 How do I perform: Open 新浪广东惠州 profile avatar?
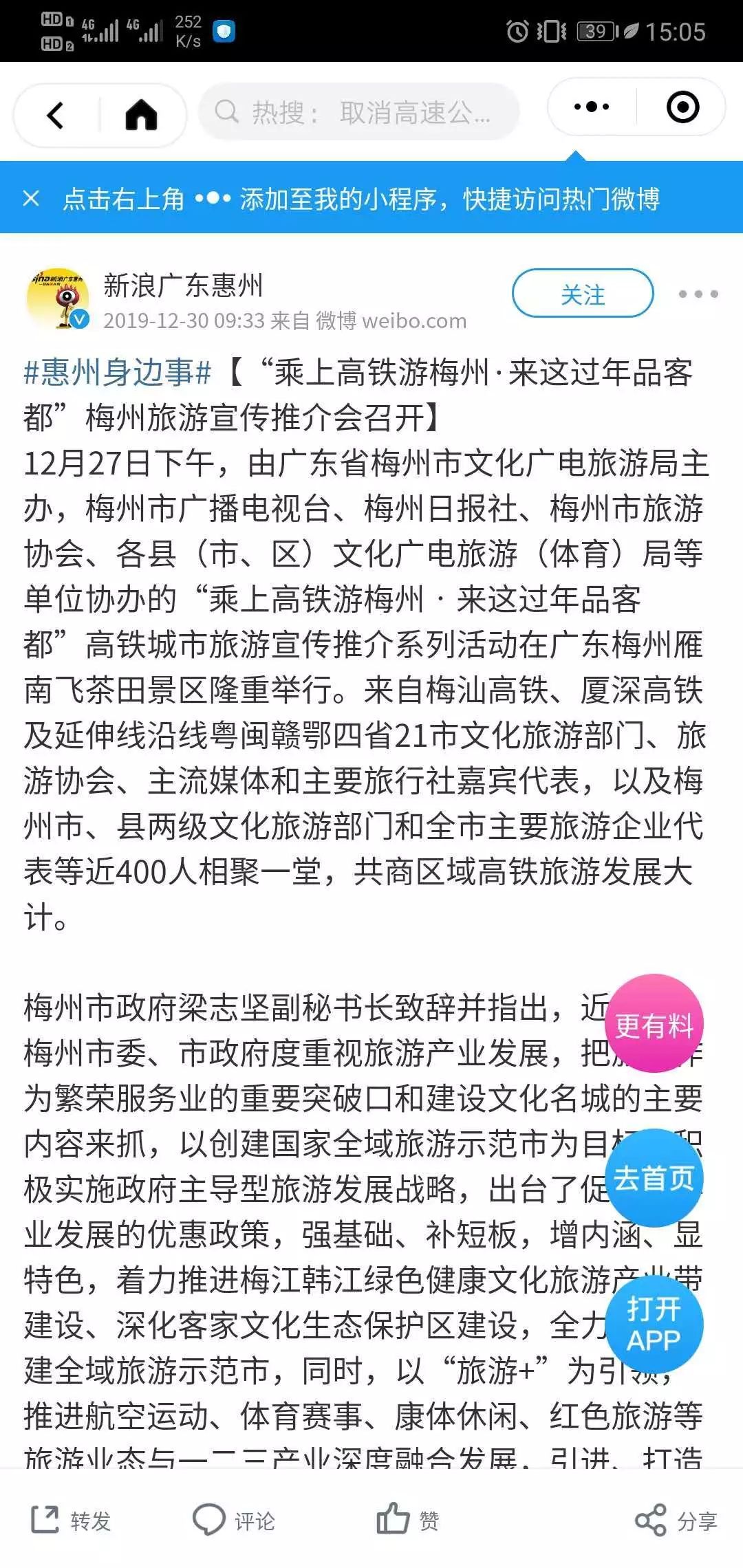58,300
